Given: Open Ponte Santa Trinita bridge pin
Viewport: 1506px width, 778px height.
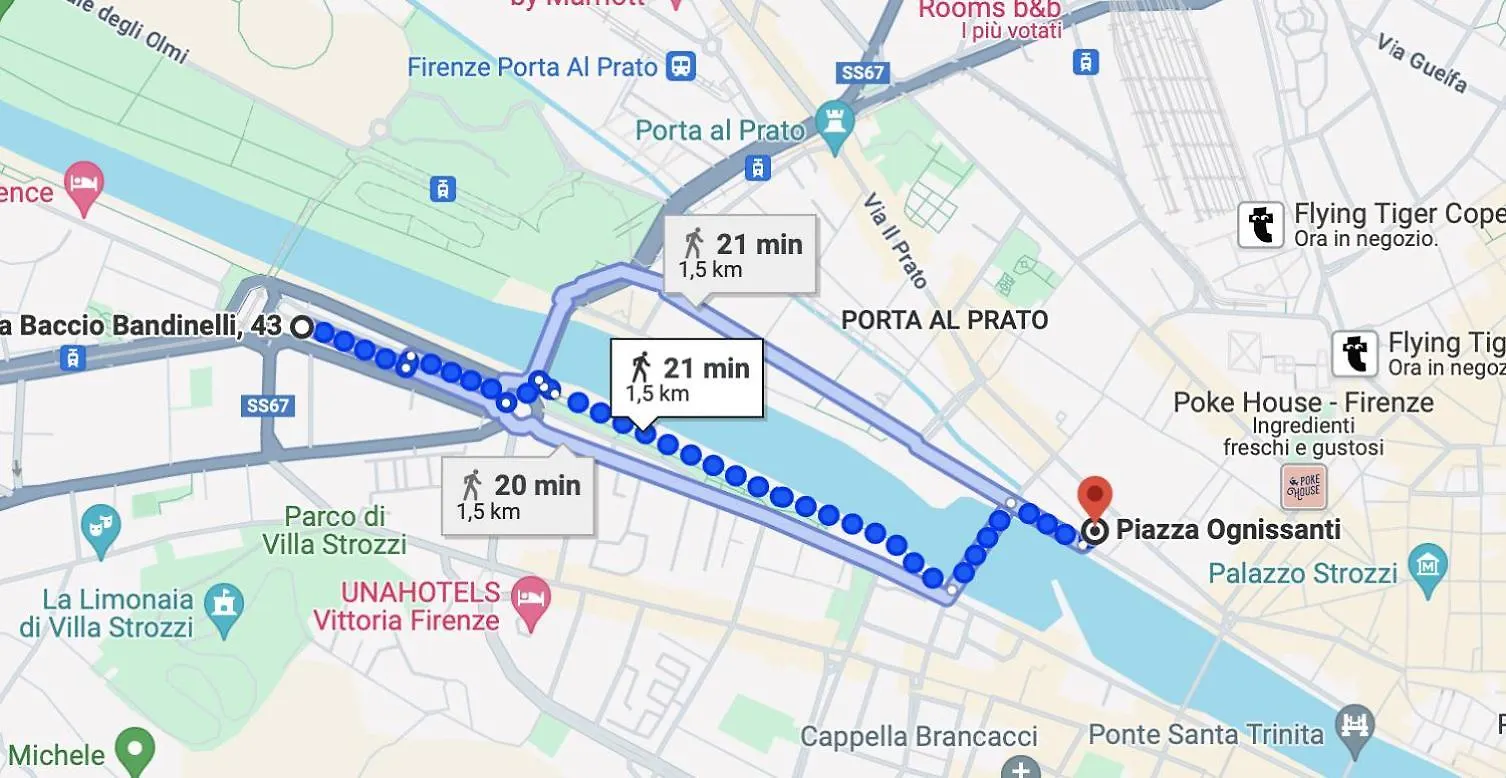Looking at the screenshot, I should point(1355,721).
